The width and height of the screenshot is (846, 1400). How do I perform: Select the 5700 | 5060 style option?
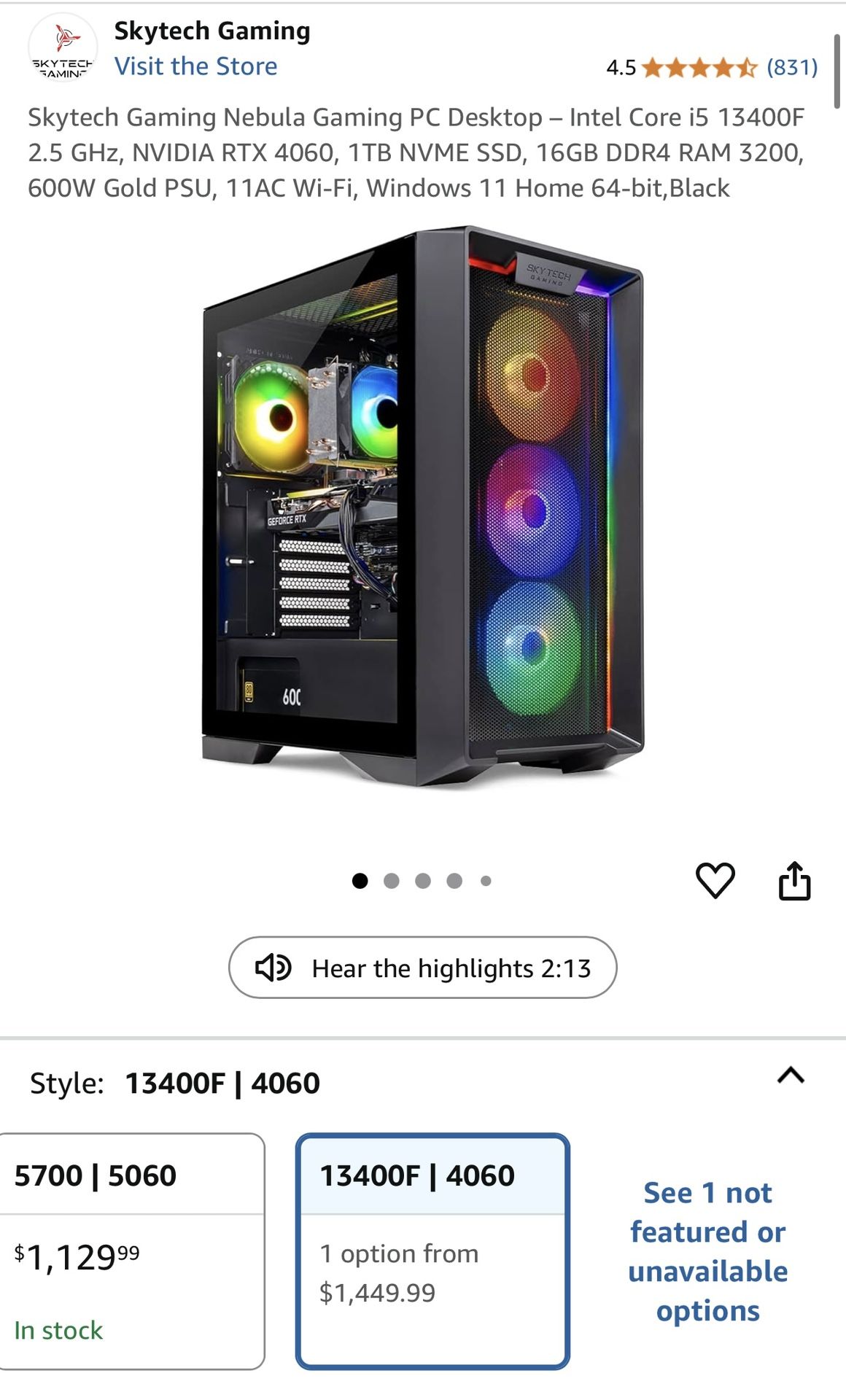coord(131,1250)
